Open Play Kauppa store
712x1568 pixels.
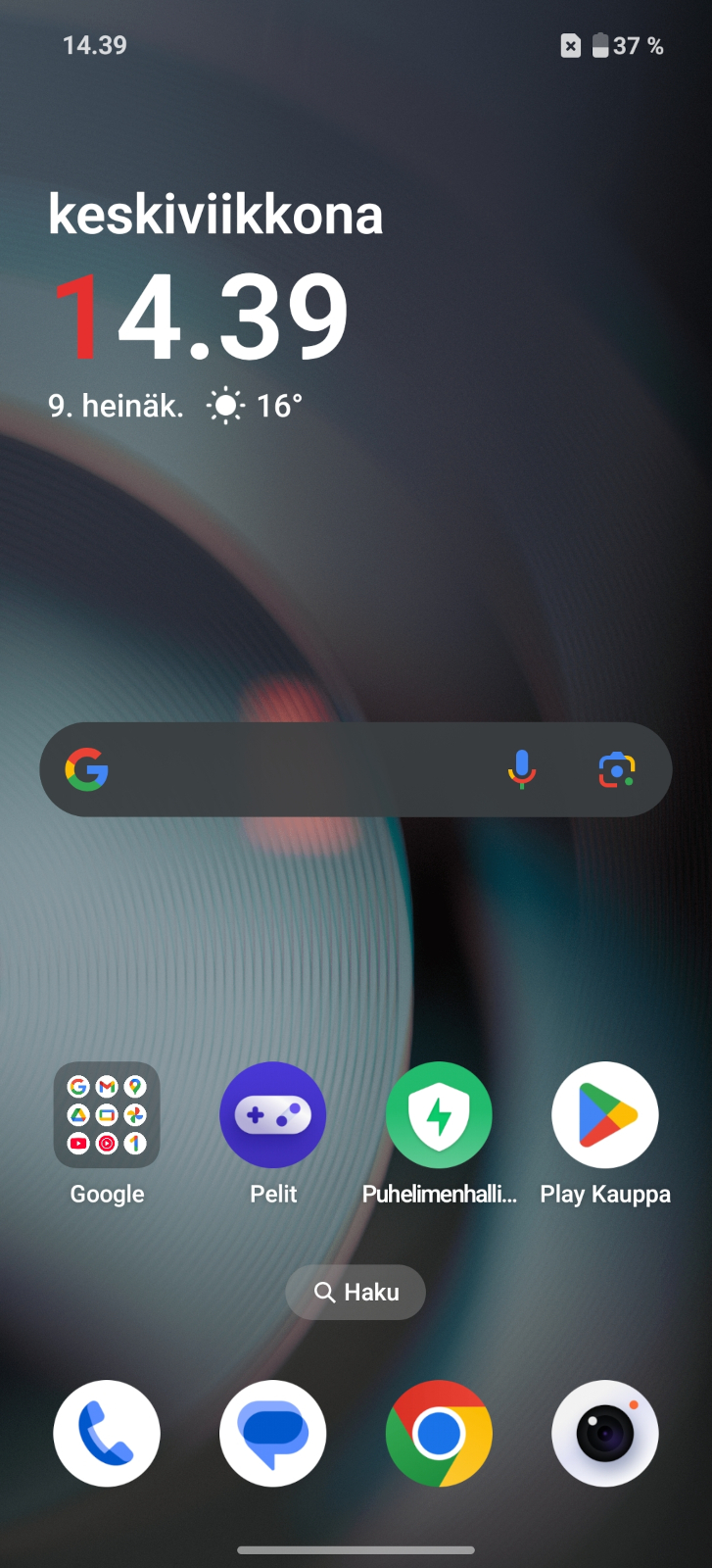605,1114
